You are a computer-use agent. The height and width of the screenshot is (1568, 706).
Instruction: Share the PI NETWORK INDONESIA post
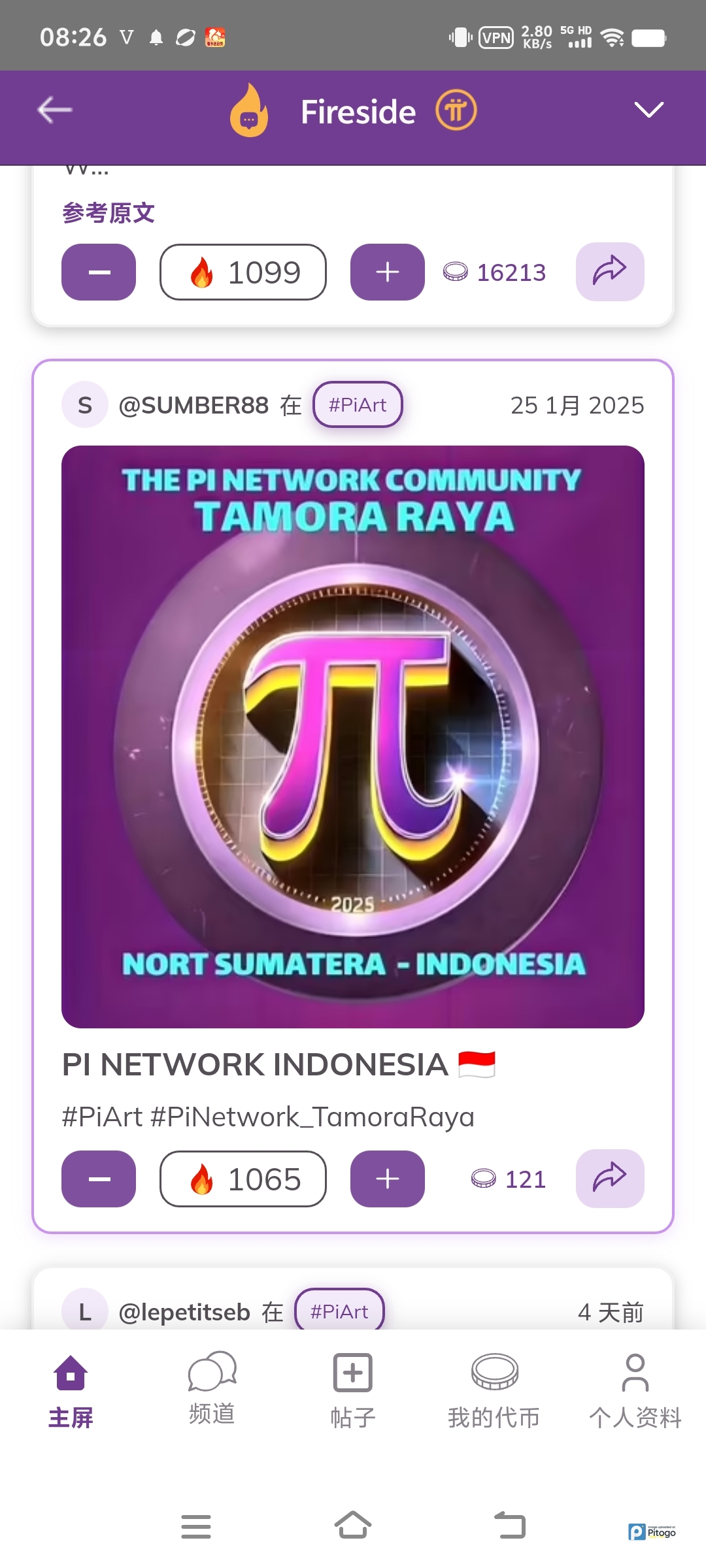click(x=609, y=1179)
